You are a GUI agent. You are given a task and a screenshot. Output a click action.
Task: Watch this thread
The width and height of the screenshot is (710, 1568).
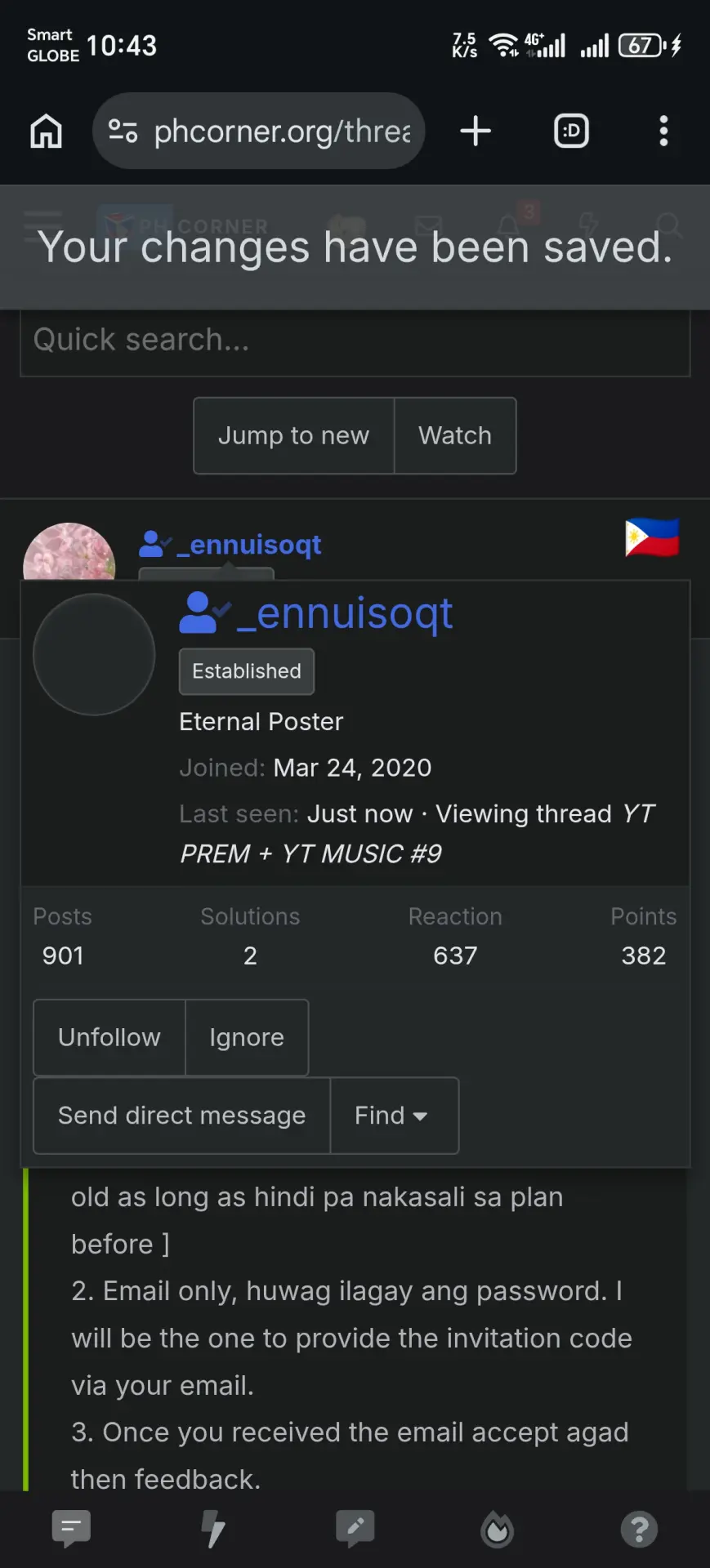click(x=455, y=435)
